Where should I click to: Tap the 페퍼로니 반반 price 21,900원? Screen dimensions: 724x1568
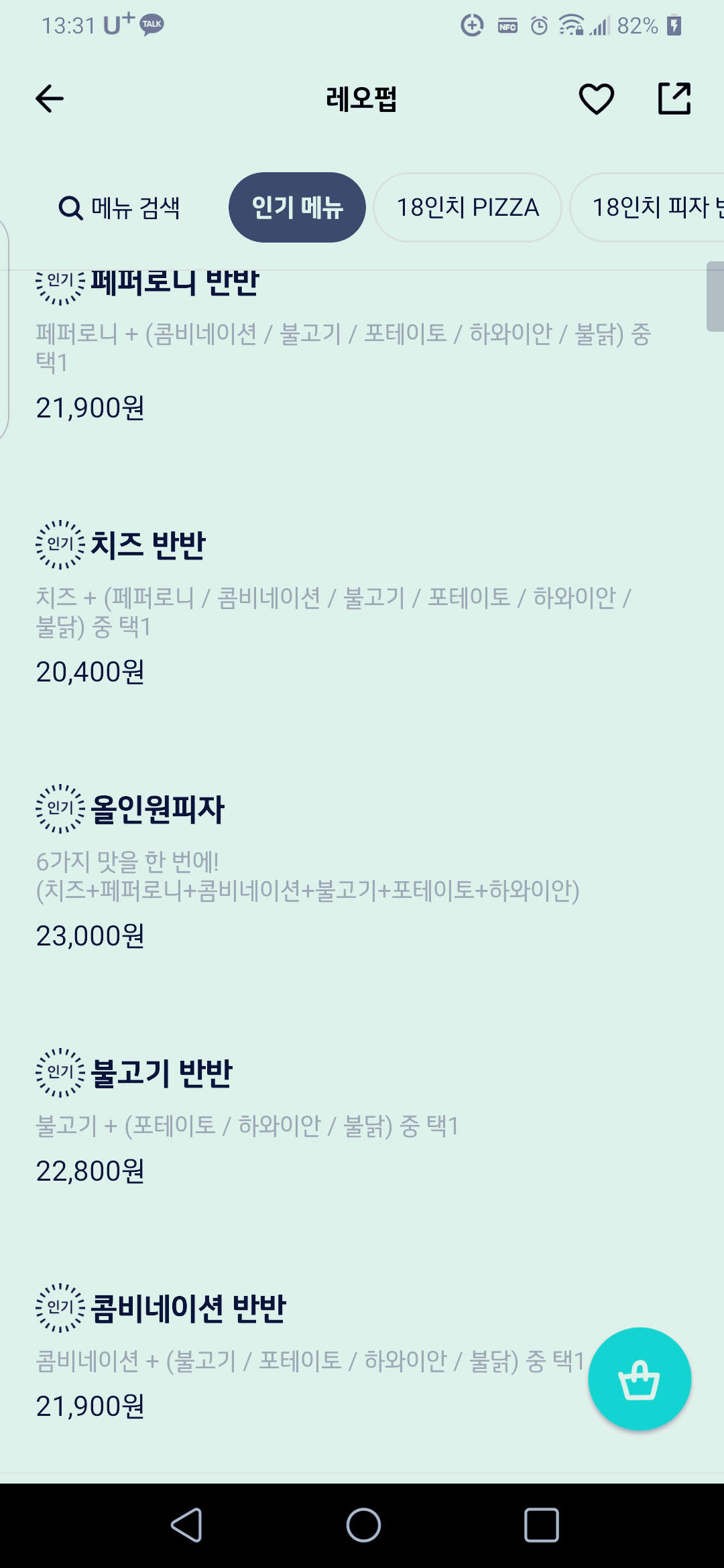click(91, 405)
